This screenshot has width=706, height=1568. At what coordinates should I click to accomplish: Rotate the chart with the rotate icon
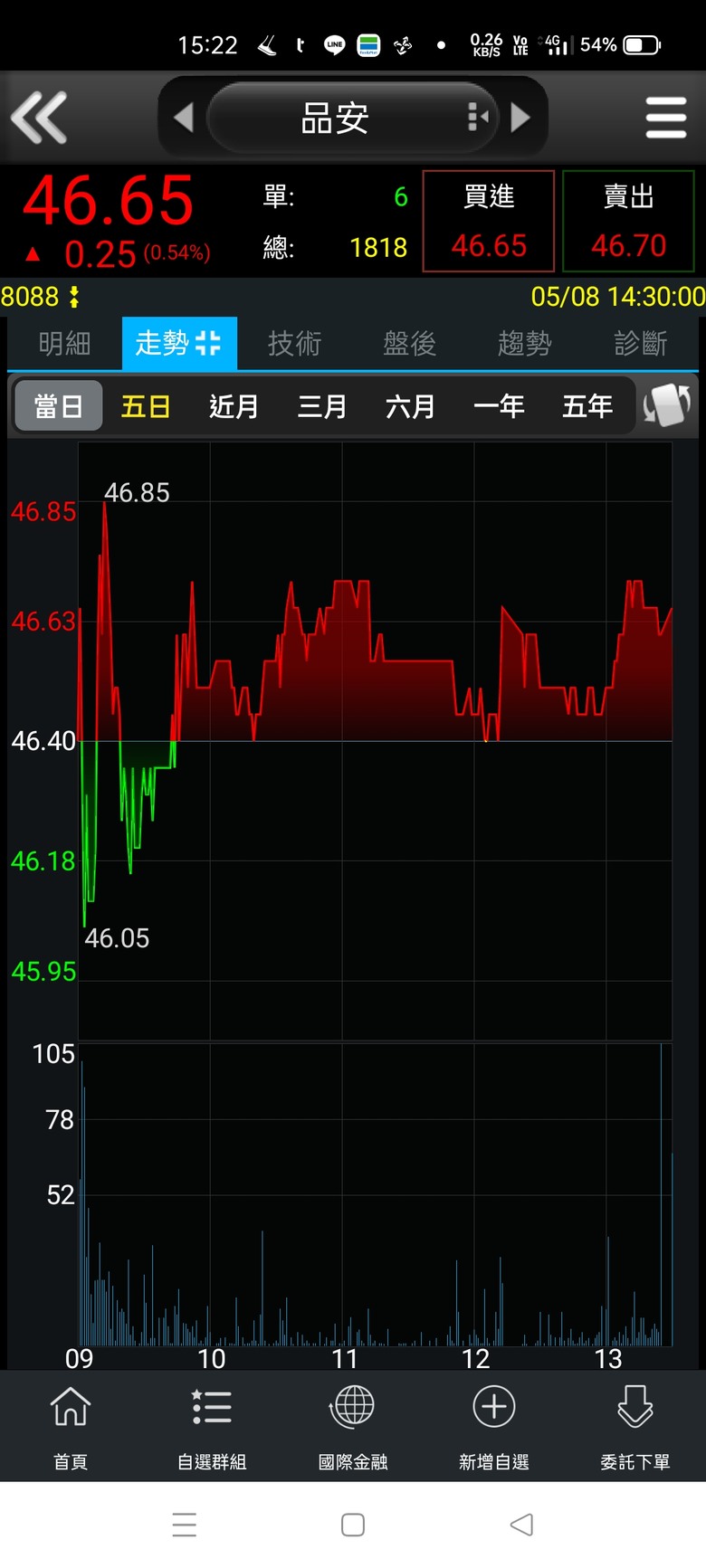667,405
